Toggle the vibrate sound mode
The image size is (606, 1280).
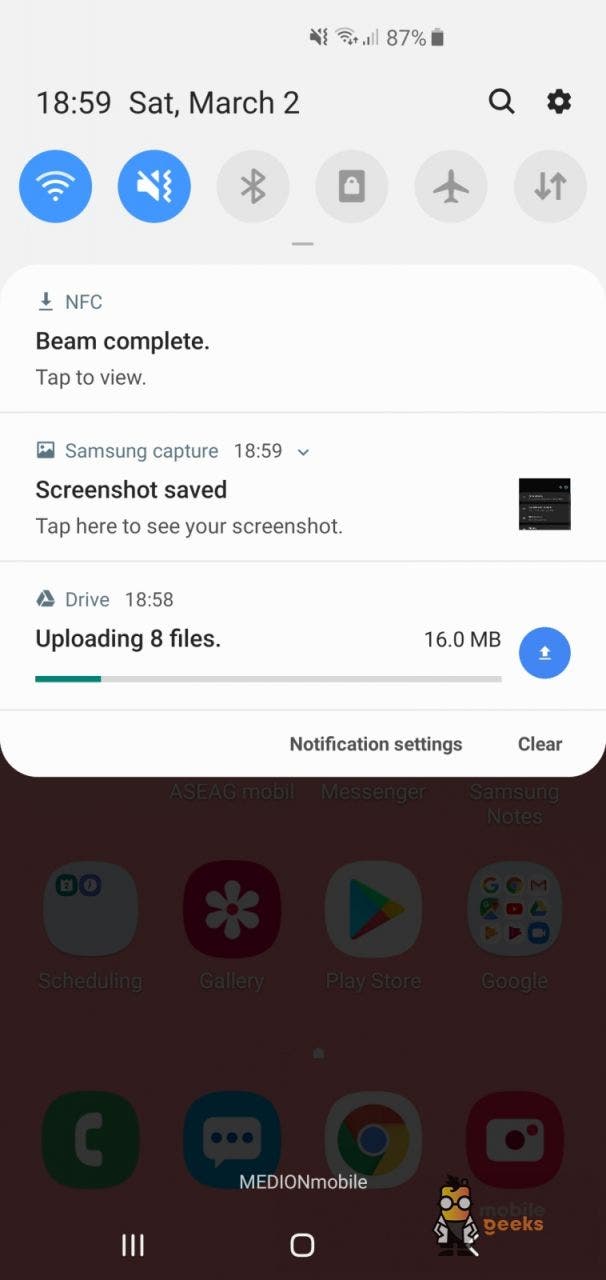154,186
